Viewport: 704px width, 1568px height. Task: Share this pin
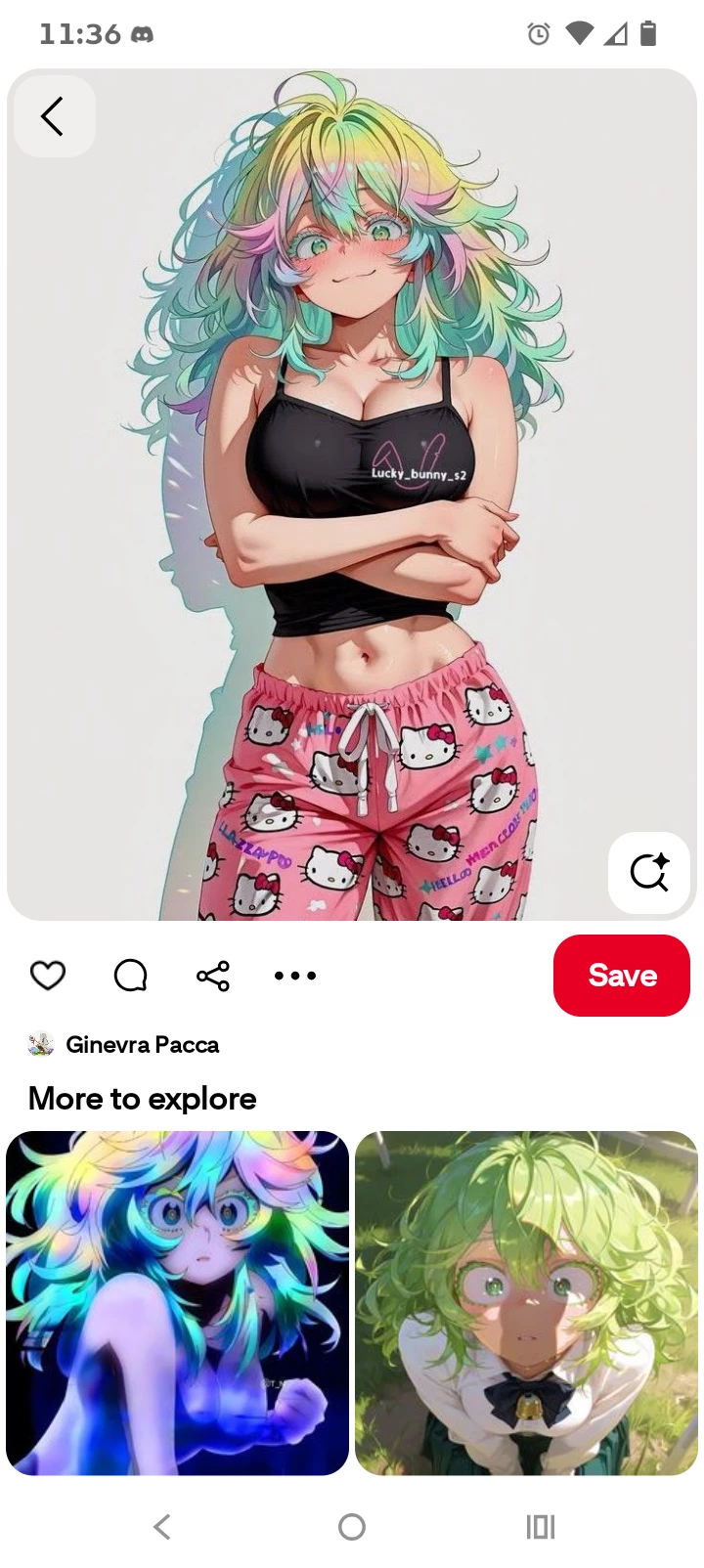pyautogui.click(x=213, y=976)
